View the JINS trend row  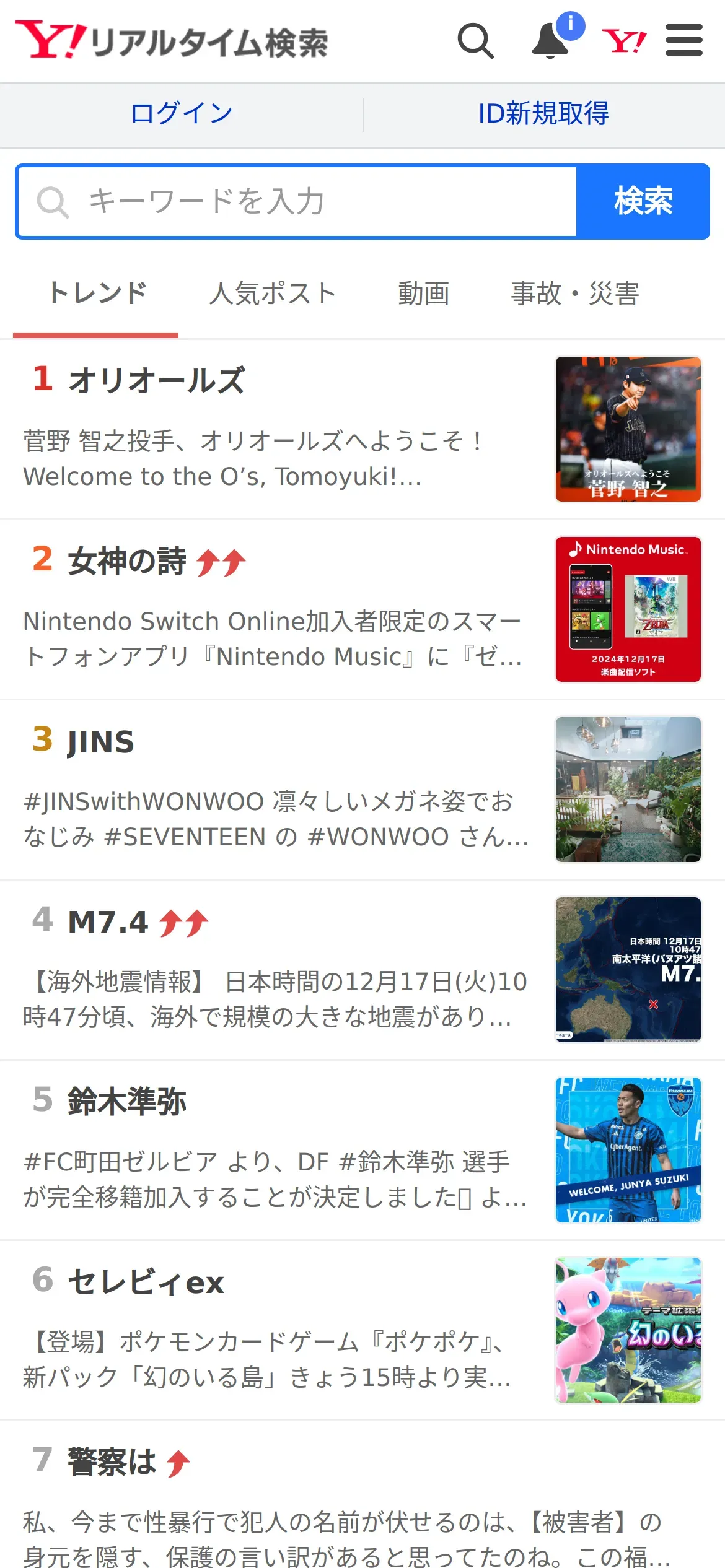click(x=362, y=790)
